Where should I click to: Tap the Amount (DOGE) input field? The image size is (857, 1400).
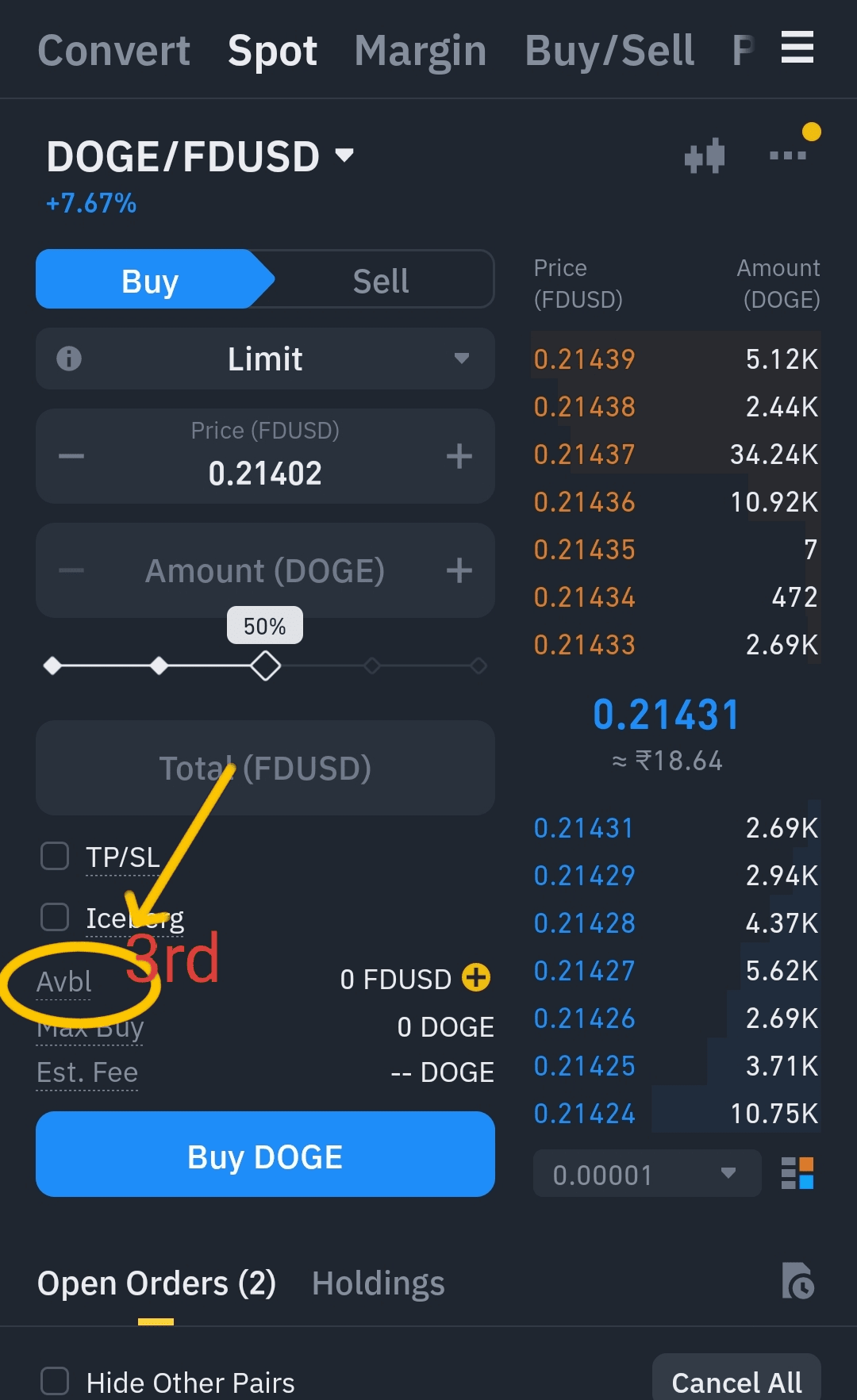coord(265,570)
